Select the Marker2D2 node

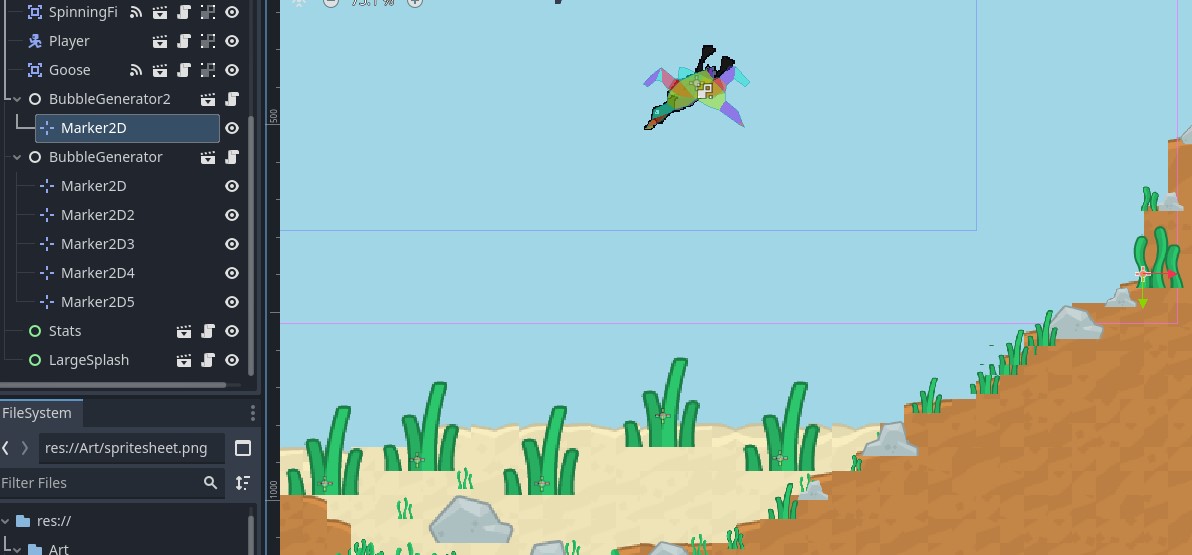tap(97, 215)
